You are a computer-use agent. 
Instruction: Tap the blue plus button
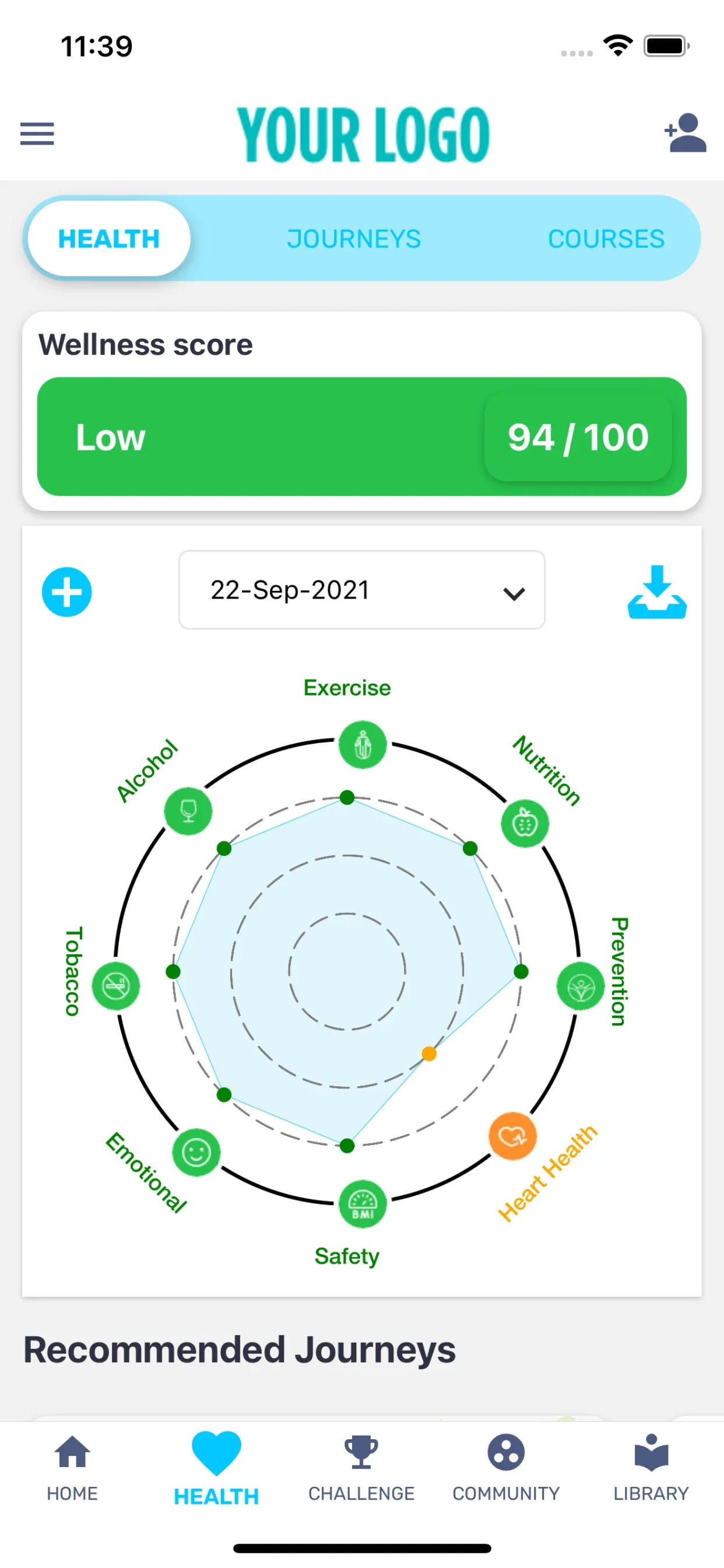point(66,591)
